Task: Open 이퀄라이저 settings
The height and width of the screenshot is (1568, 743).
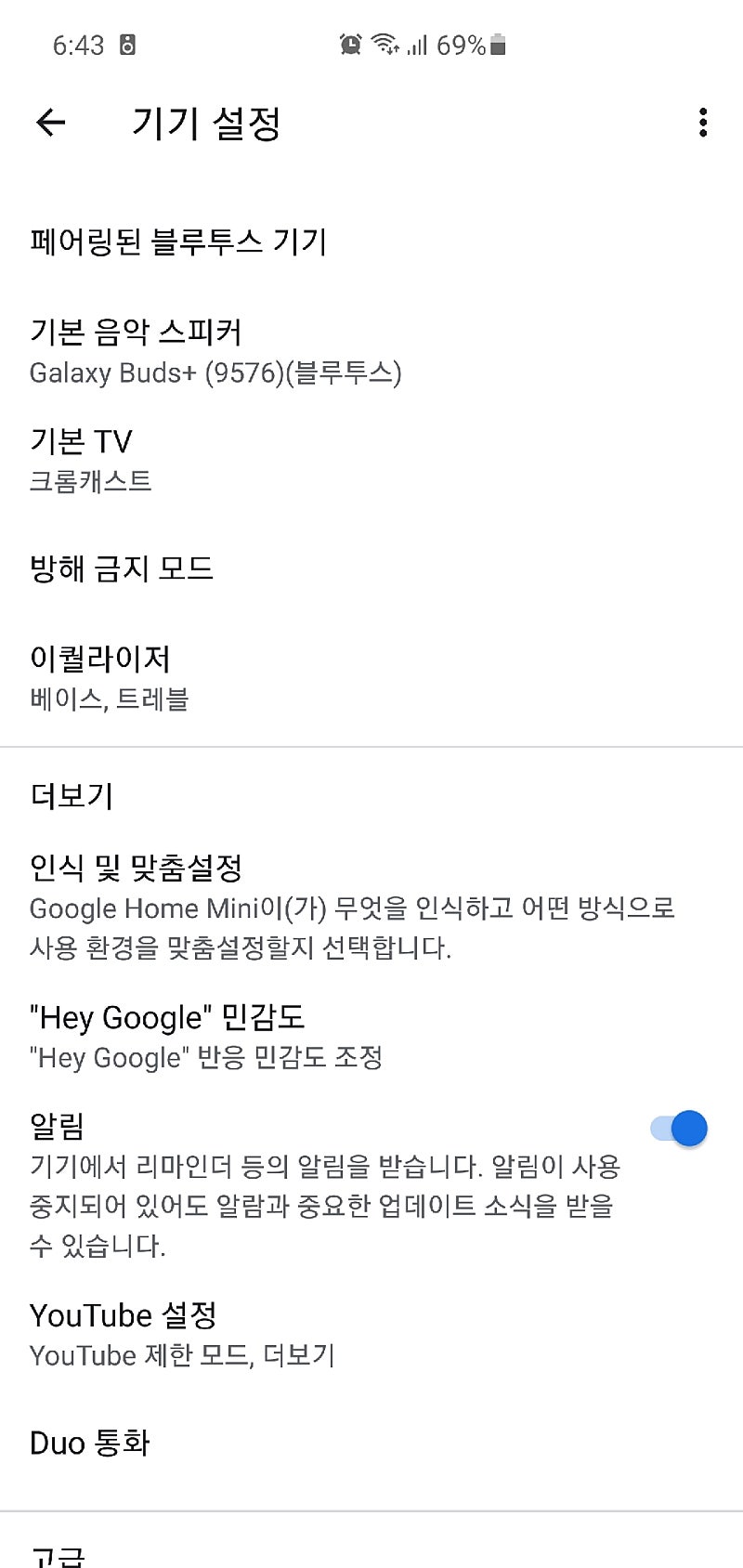Action: coord(110,677)
